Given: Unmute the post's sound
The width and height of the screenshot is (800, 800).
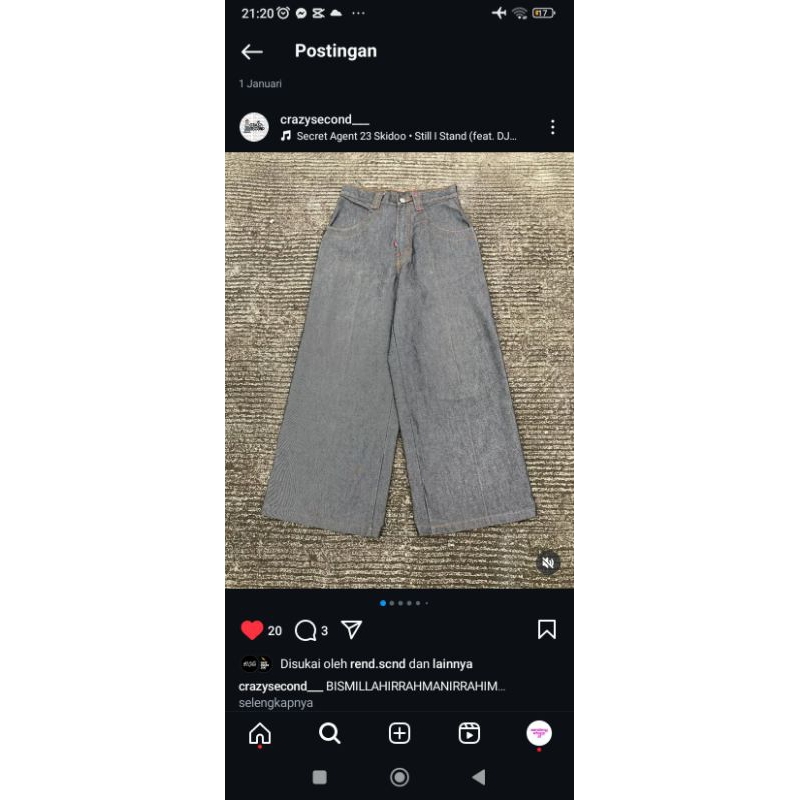Looking at the screenshot, I should coord(547,563).
